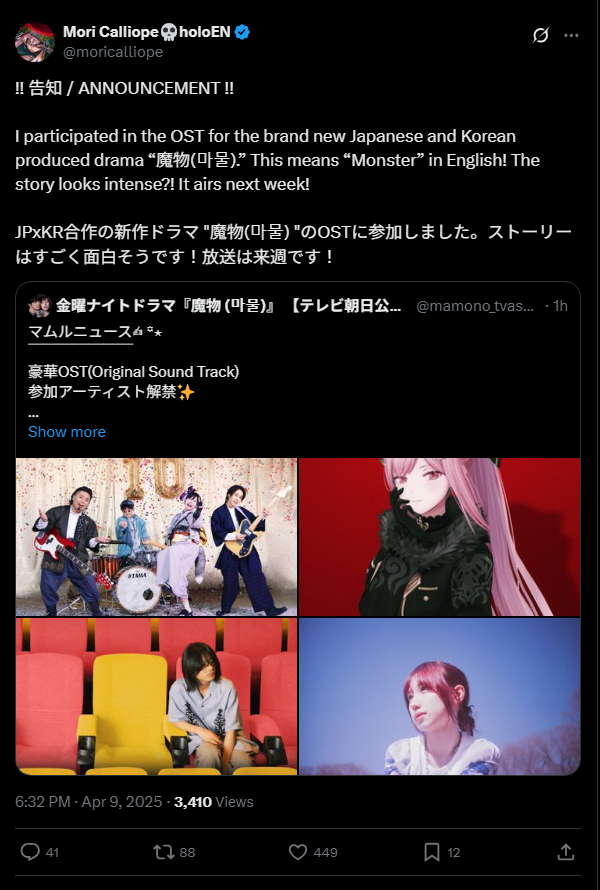Image resolution: width=600 pixels, height=890 pixels.
Task: Open the Grok icon on this post
Action: tap(540, 35)
